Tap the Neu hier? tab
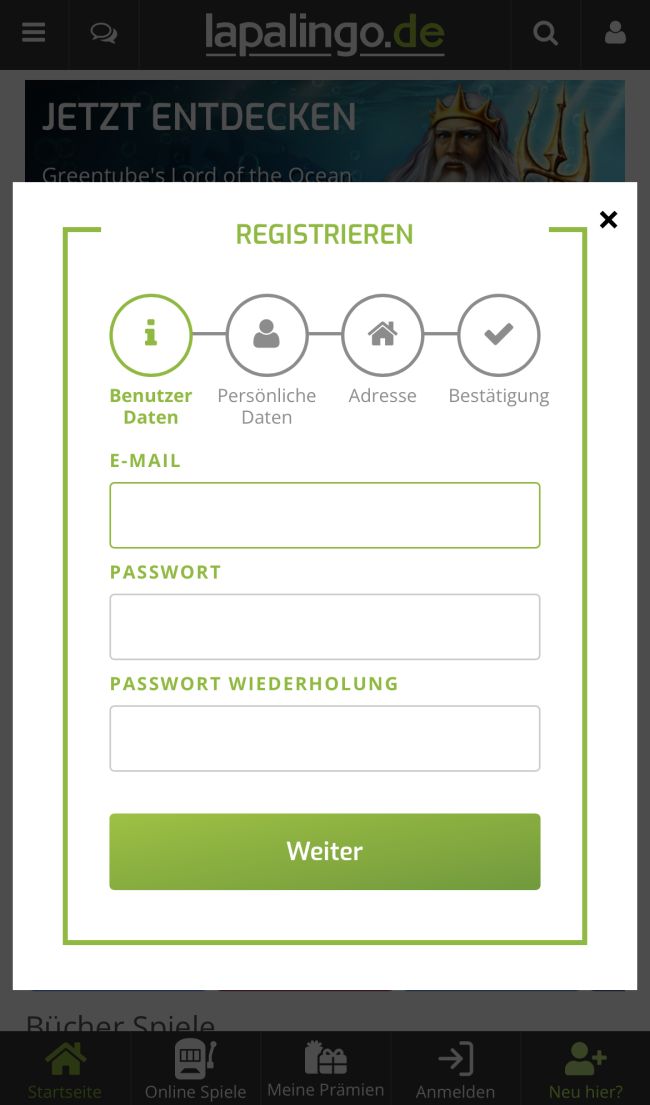 coord(585,1069)
